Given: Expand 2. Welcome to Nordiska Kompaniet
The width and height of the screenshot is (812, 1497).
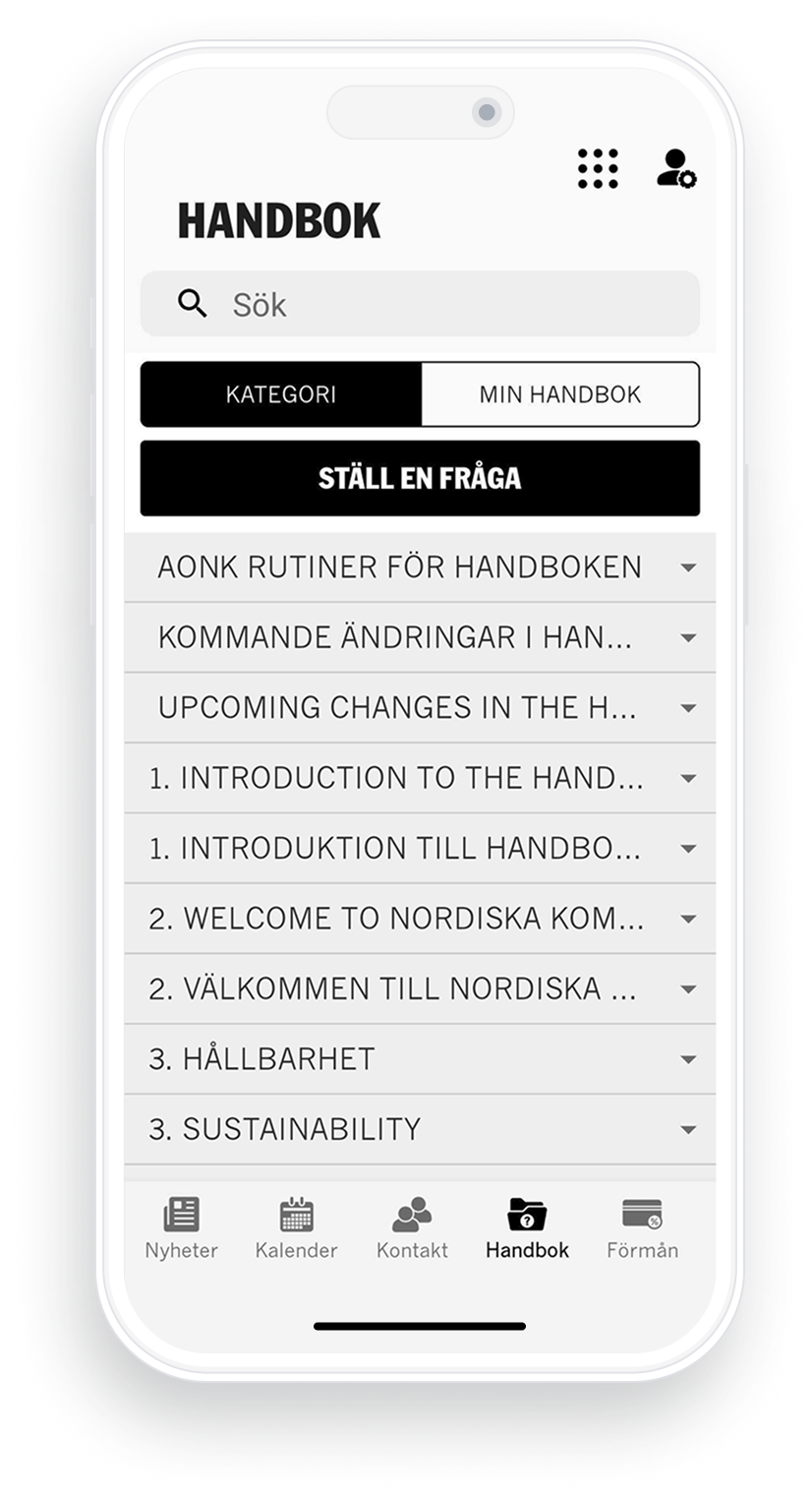Looking at the screenshot, I should click(420, 919).
